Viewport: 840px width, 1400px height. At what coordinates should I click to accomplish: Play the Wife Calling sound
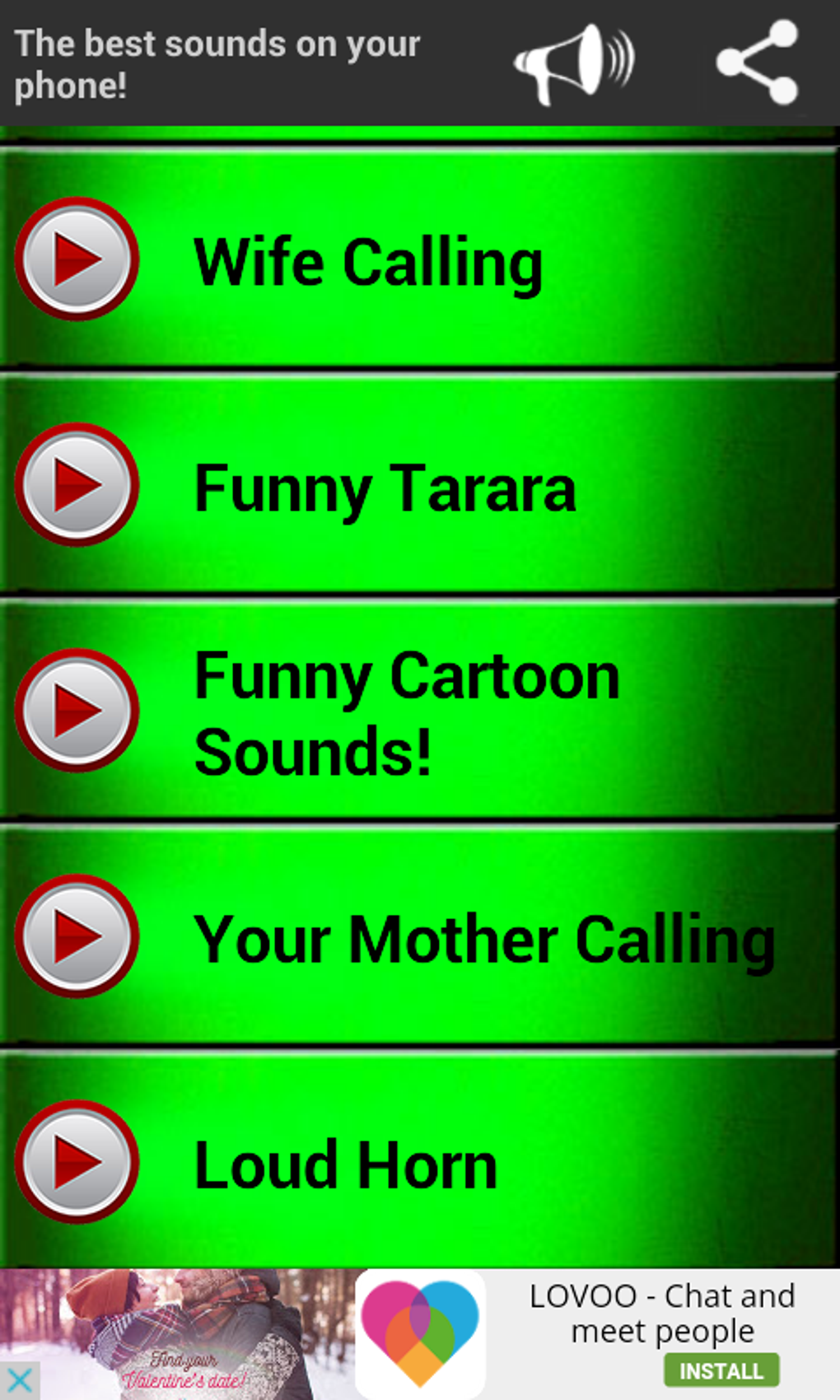[x=77, y=259]
